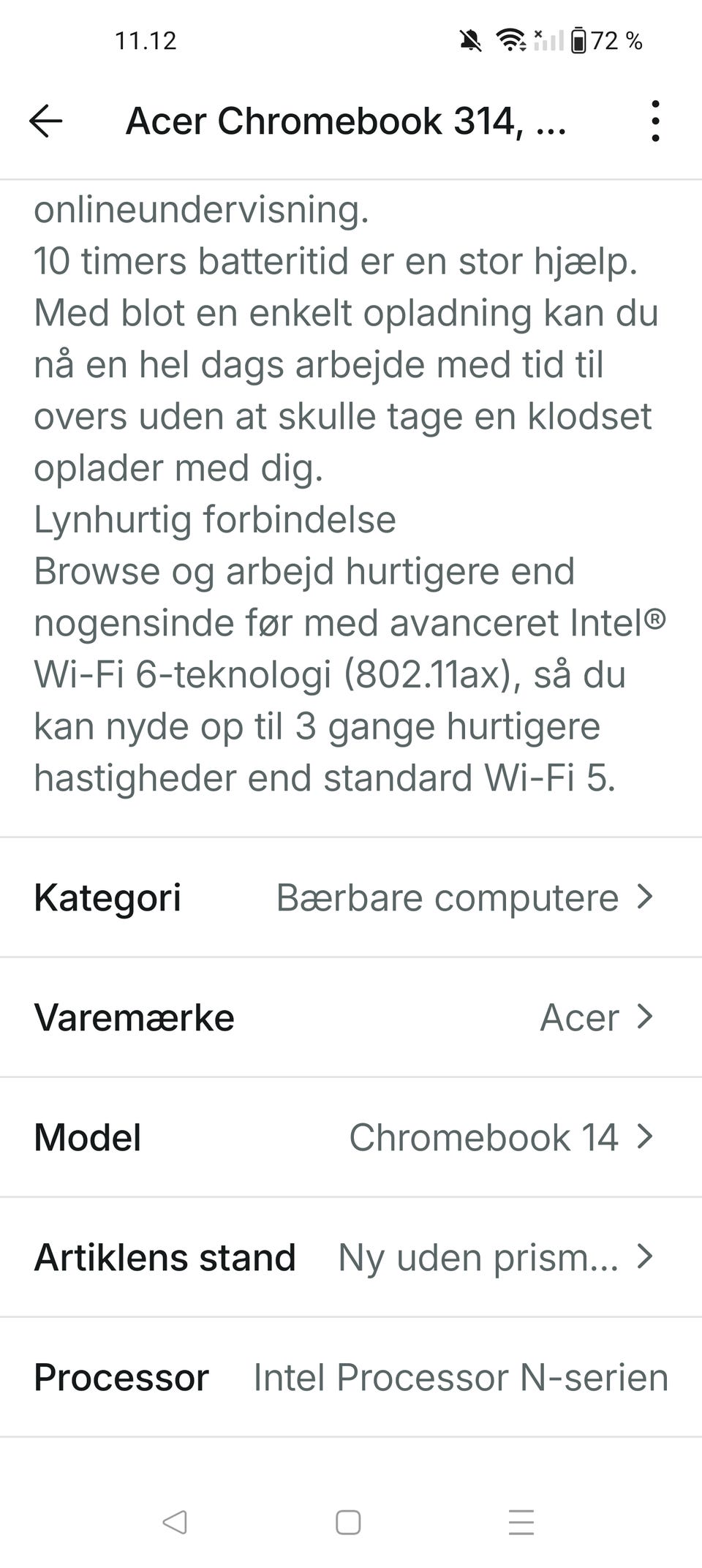This screenshot has width=702, height=1568.
Task: Tap the clock showing 11.12
Action: click(x=143, y=40)
